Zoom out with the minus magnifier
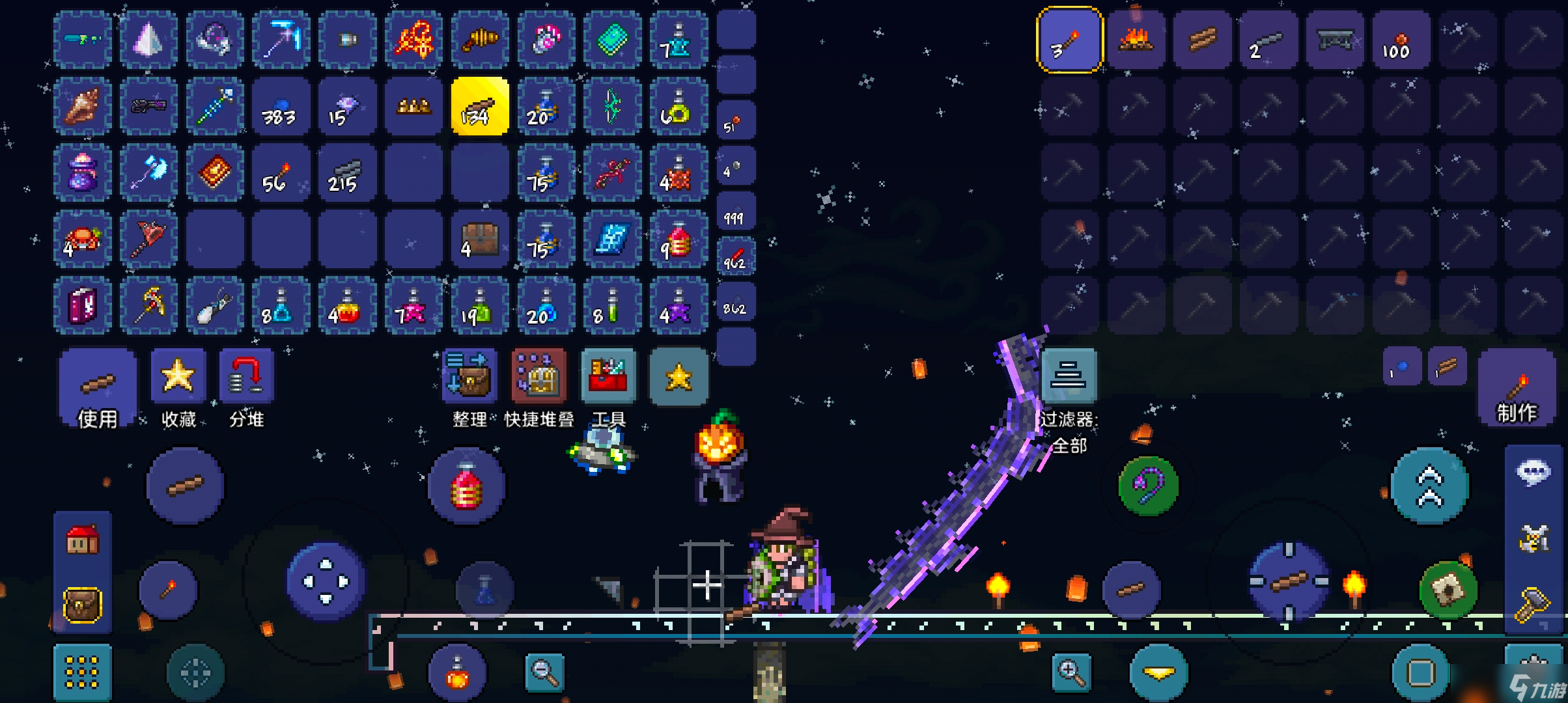 [544, 672]
